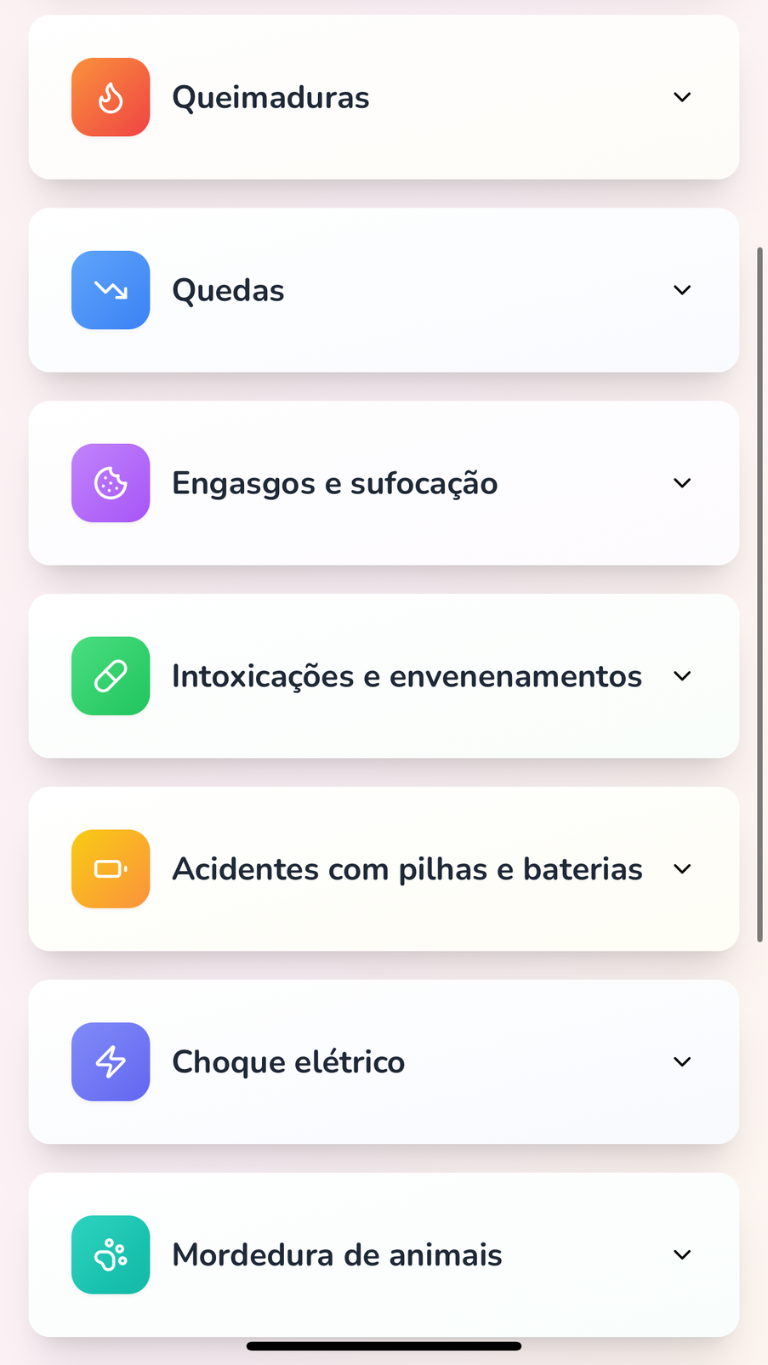Viewport: 768px width, 1365px height.
Task: Expand Acidentes com pilhas e baterias
Action: [x=383, y=869]
